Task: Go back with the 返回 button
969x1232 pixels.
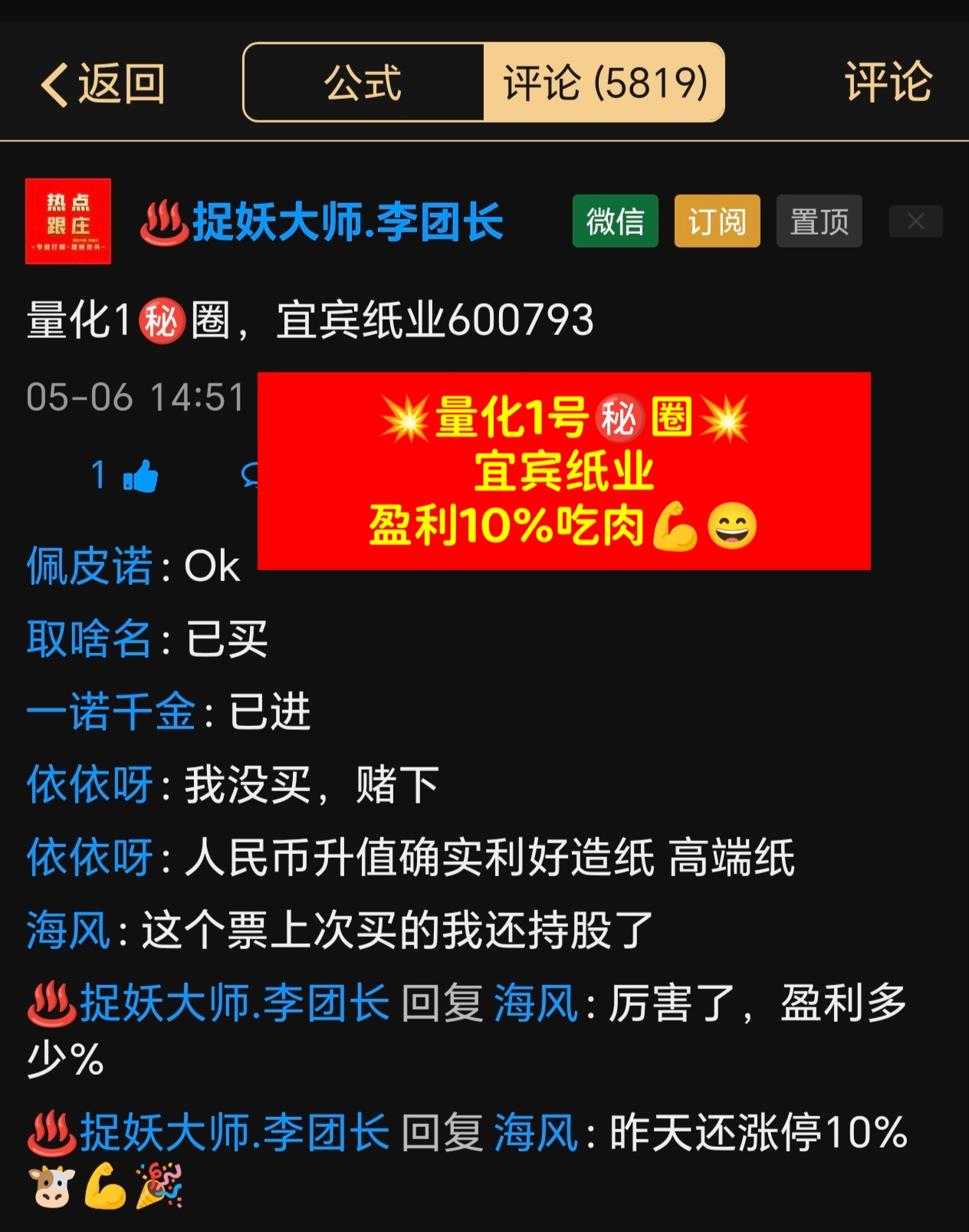Action: (103, 84)
